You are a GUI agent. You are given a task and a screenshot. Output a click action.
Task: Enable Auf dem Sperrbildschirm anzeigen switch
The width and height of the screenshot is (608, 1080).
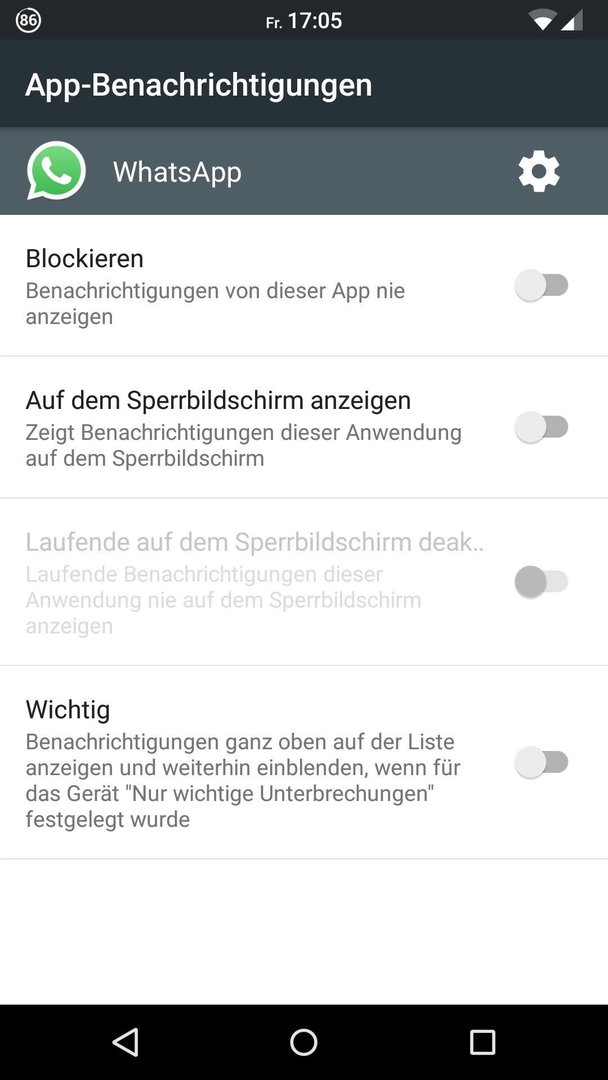542,428
